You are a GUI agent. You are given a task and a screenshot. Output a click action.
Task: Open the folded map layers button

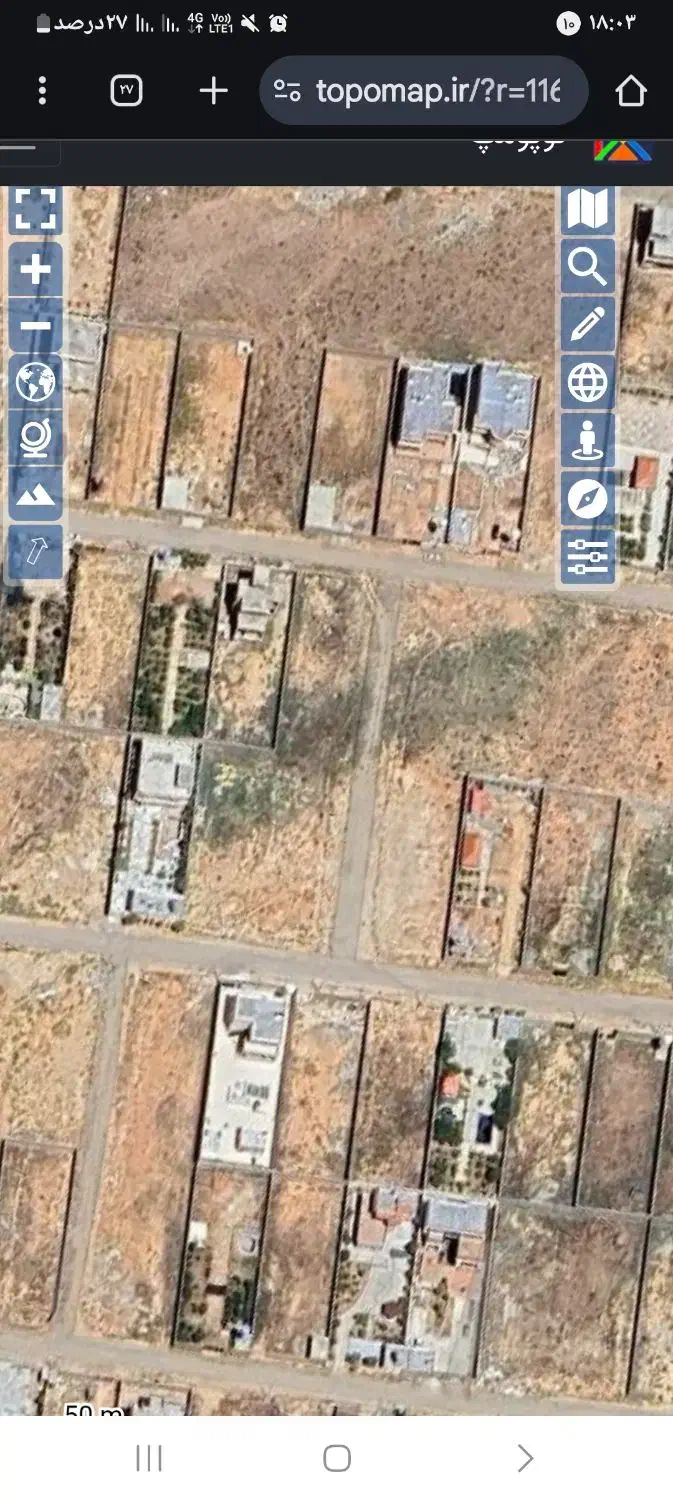(587, 210)
